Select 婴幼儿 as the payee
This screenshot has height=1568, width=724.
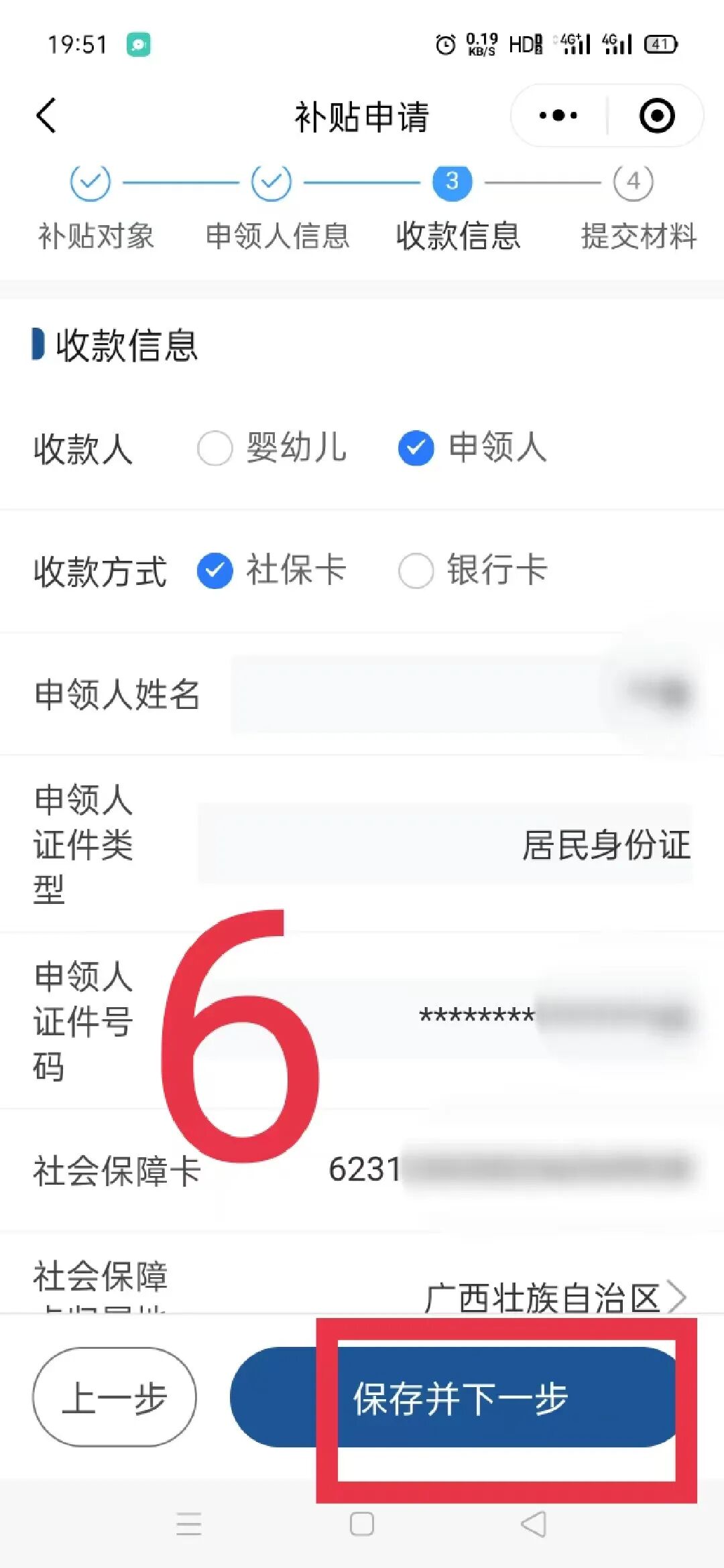[215, 448]
